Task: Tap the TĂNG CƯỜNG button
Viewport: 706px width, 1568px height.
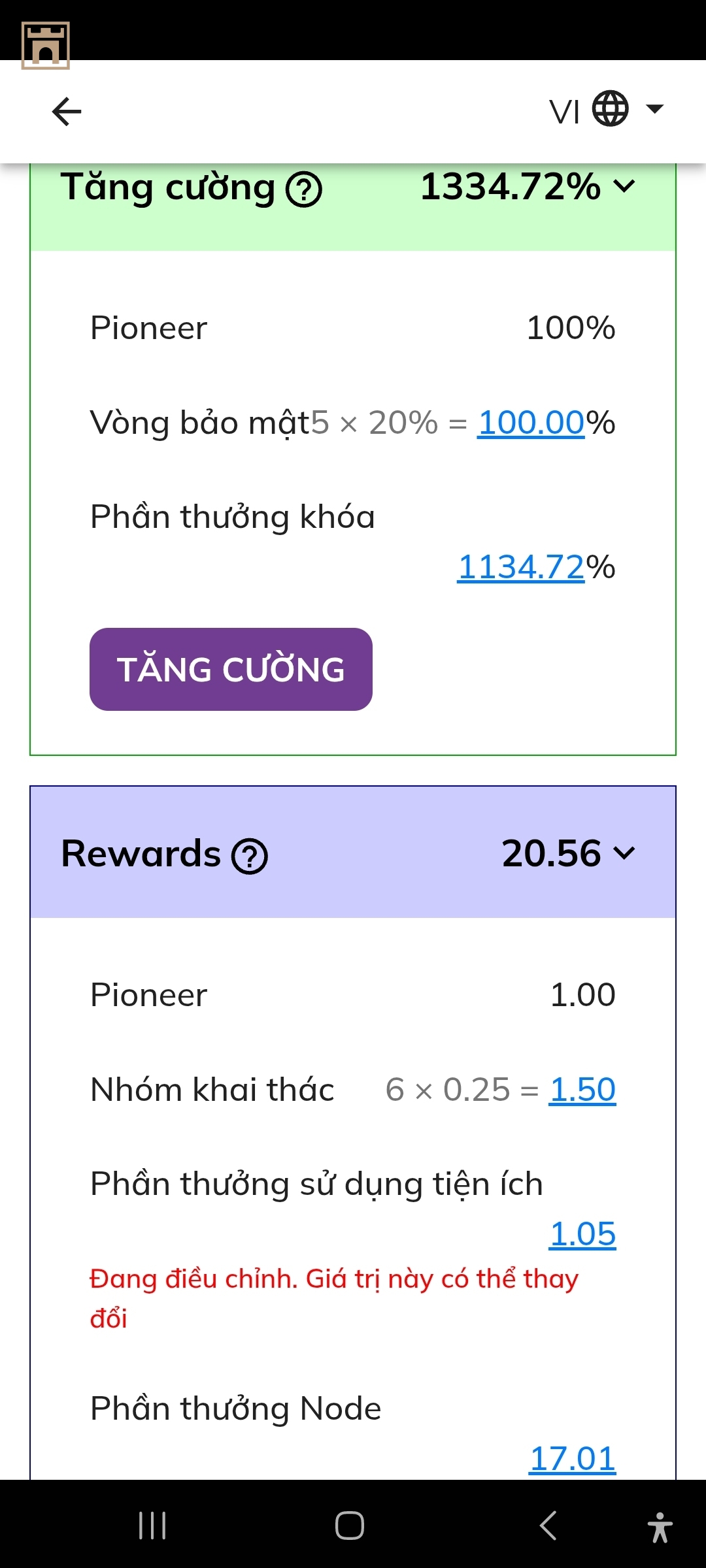Action: [x=231, y=669]
